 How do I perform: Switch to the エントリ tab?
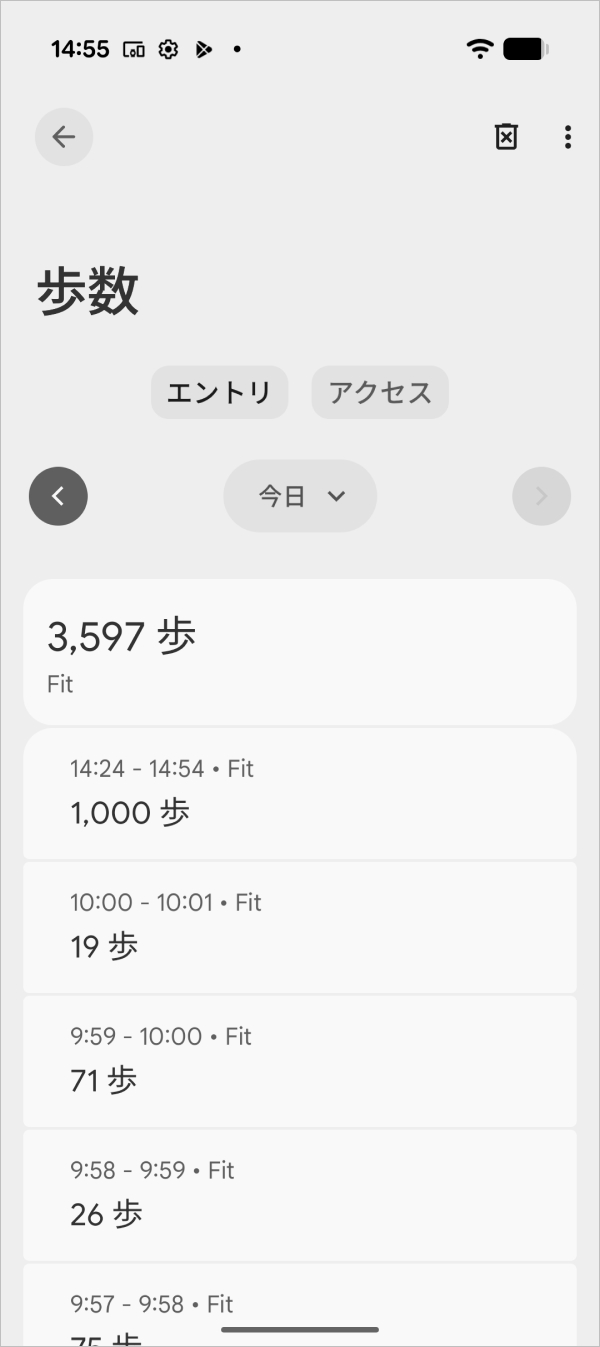click(219, 392)
